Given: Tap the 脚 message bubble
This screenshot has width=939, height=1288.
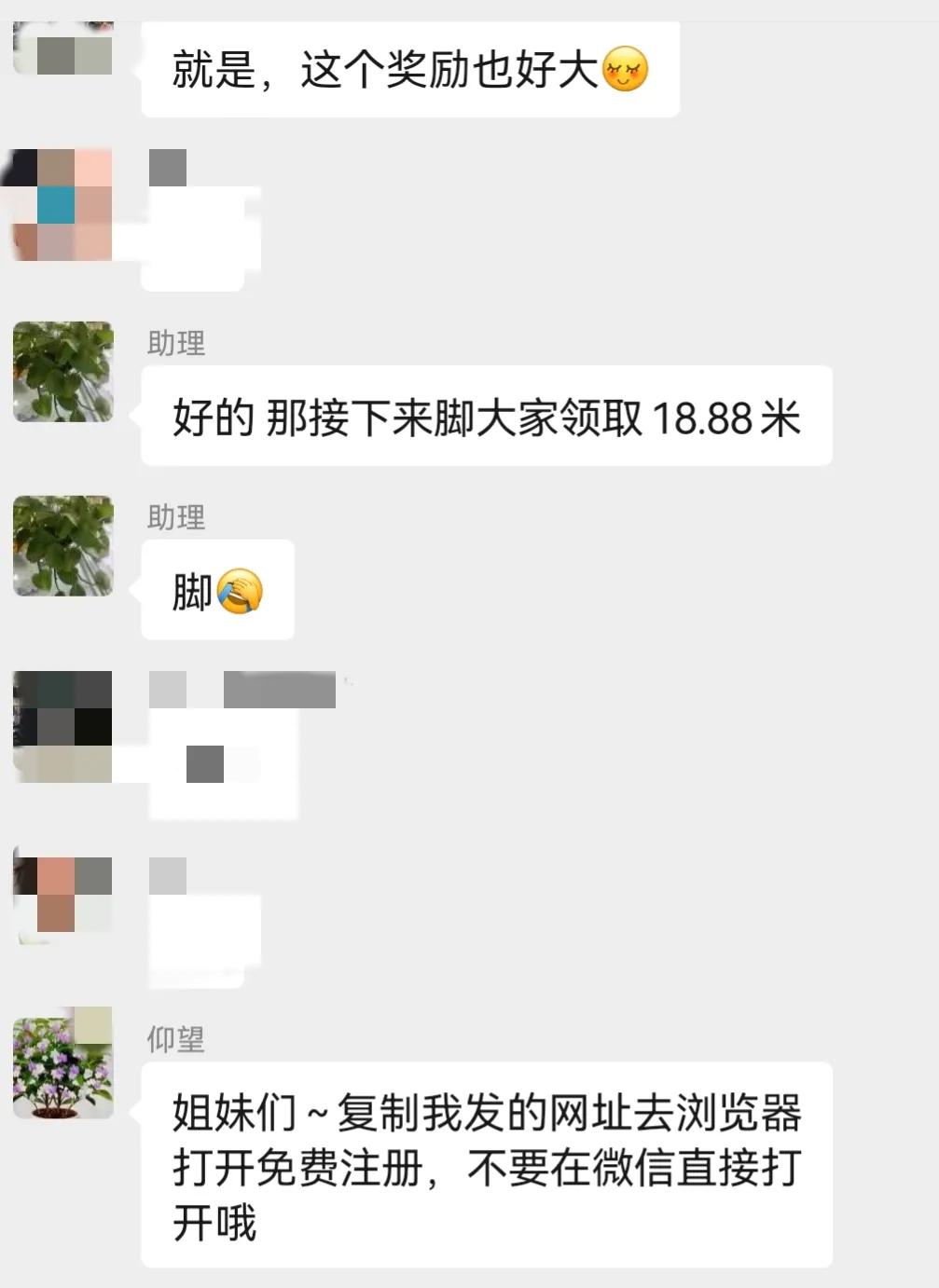Looking at the screenshot, I should coord(216,589).
